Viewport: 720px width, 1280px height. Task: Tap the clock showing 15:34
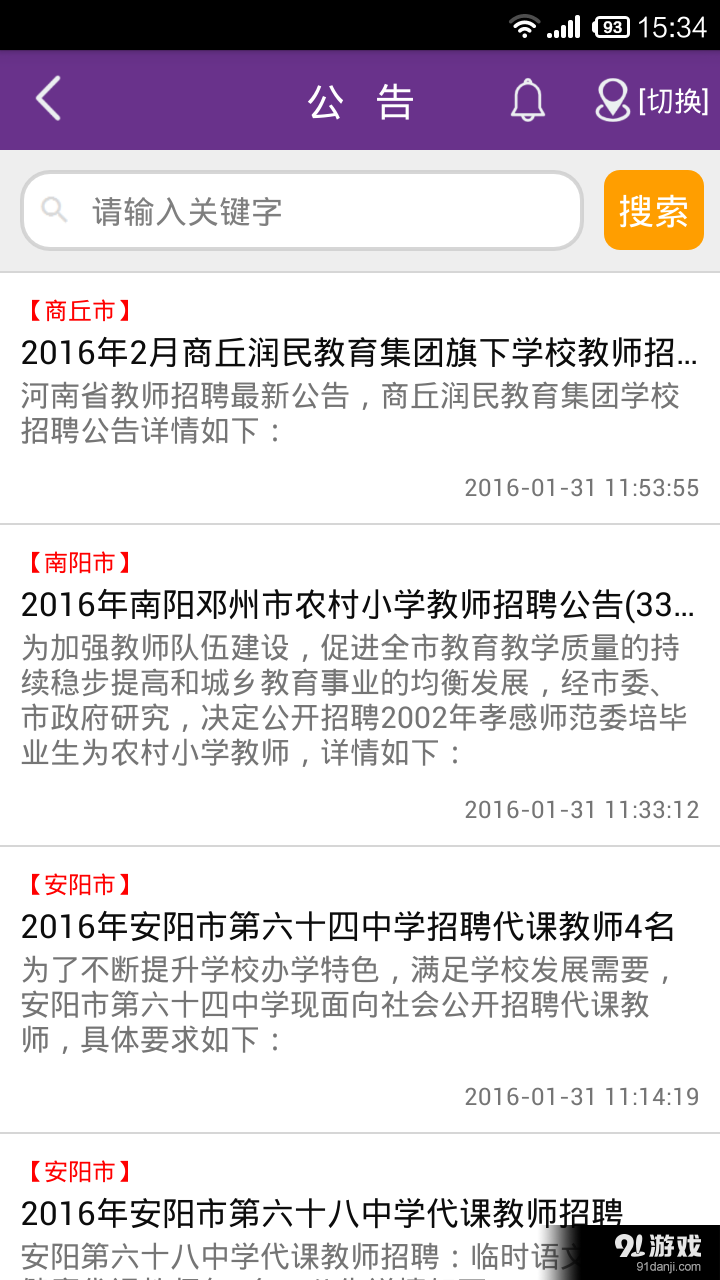672,25
